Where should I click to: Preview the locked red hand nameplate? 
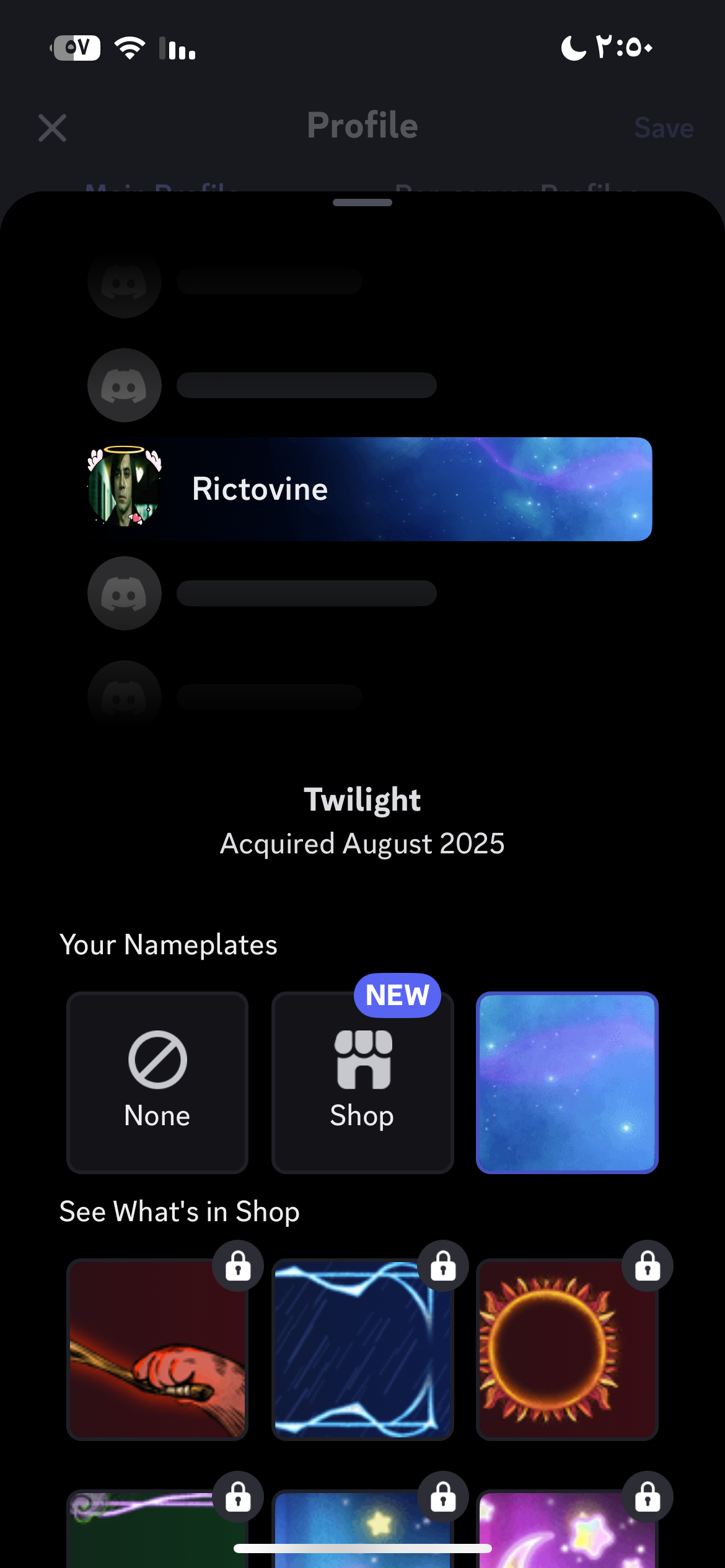pos(157,1349)
